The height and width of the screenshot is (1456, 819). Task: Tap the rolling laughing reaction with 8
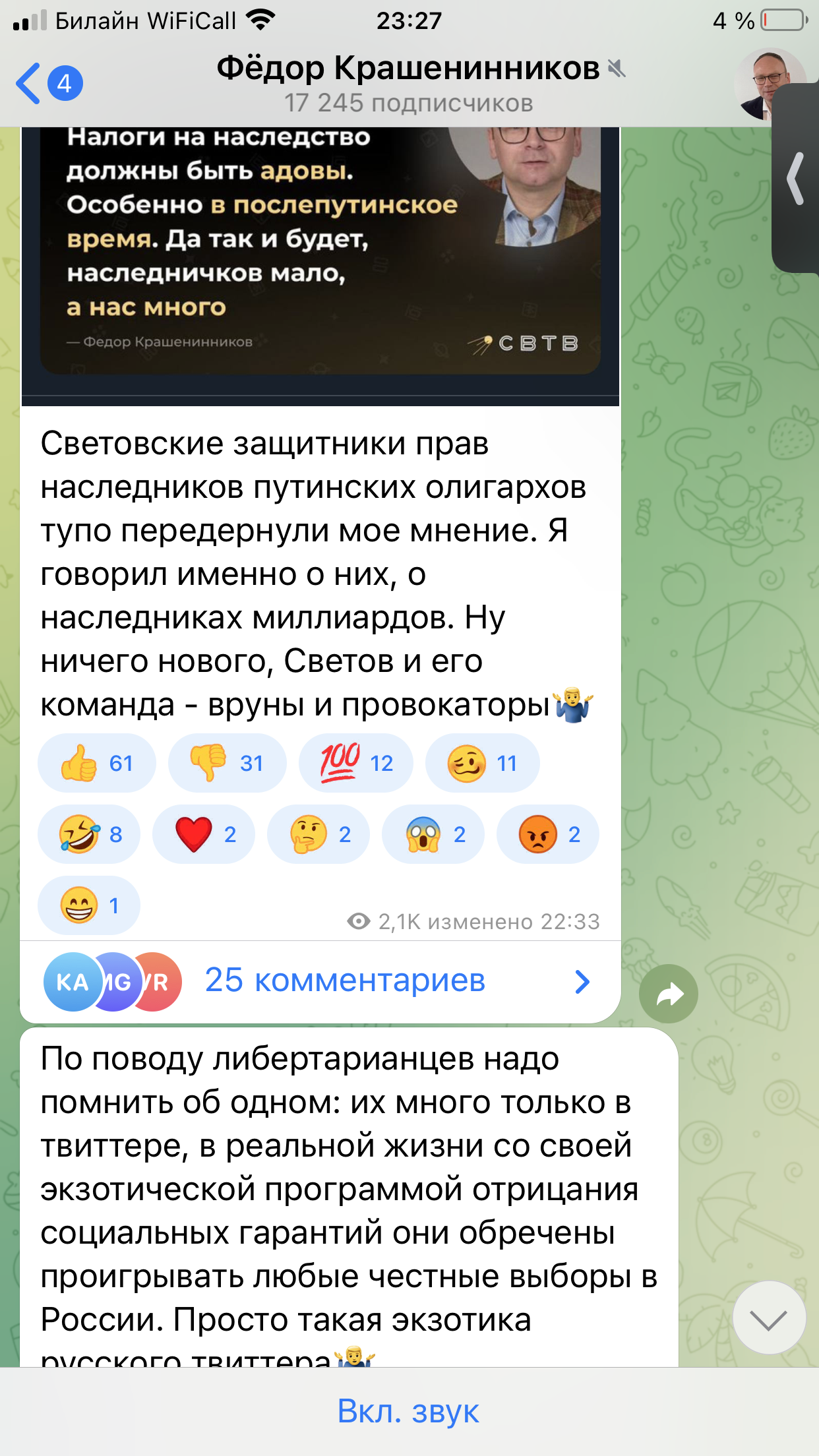(x=89, y=834)
